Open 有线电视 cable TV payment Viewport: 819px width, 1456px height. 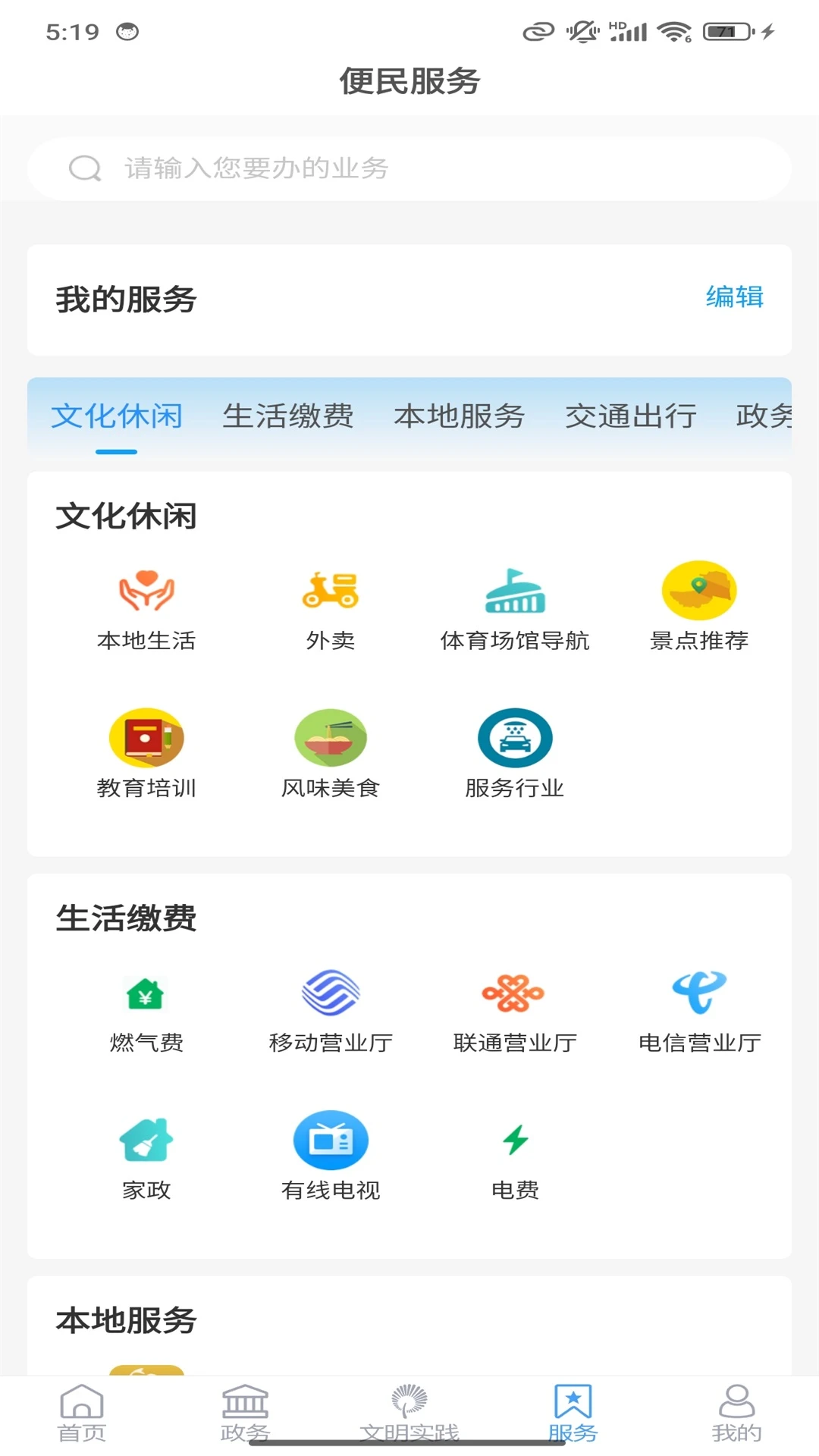(331, 1156)
